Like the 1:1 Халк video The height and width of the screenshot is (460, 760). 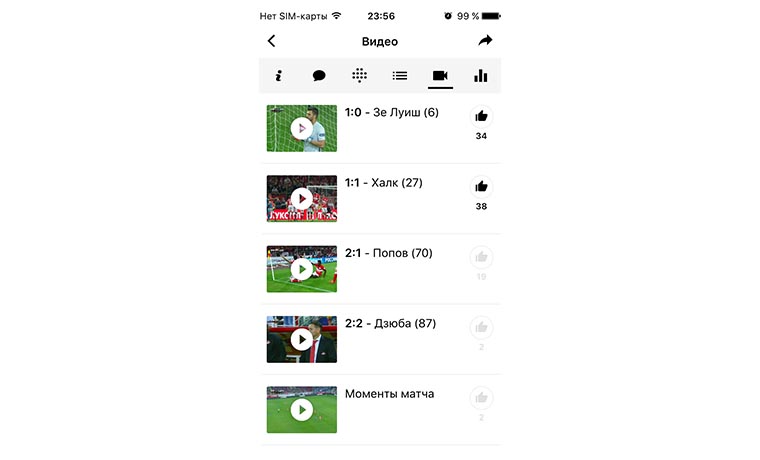click(x=481, y=186)
